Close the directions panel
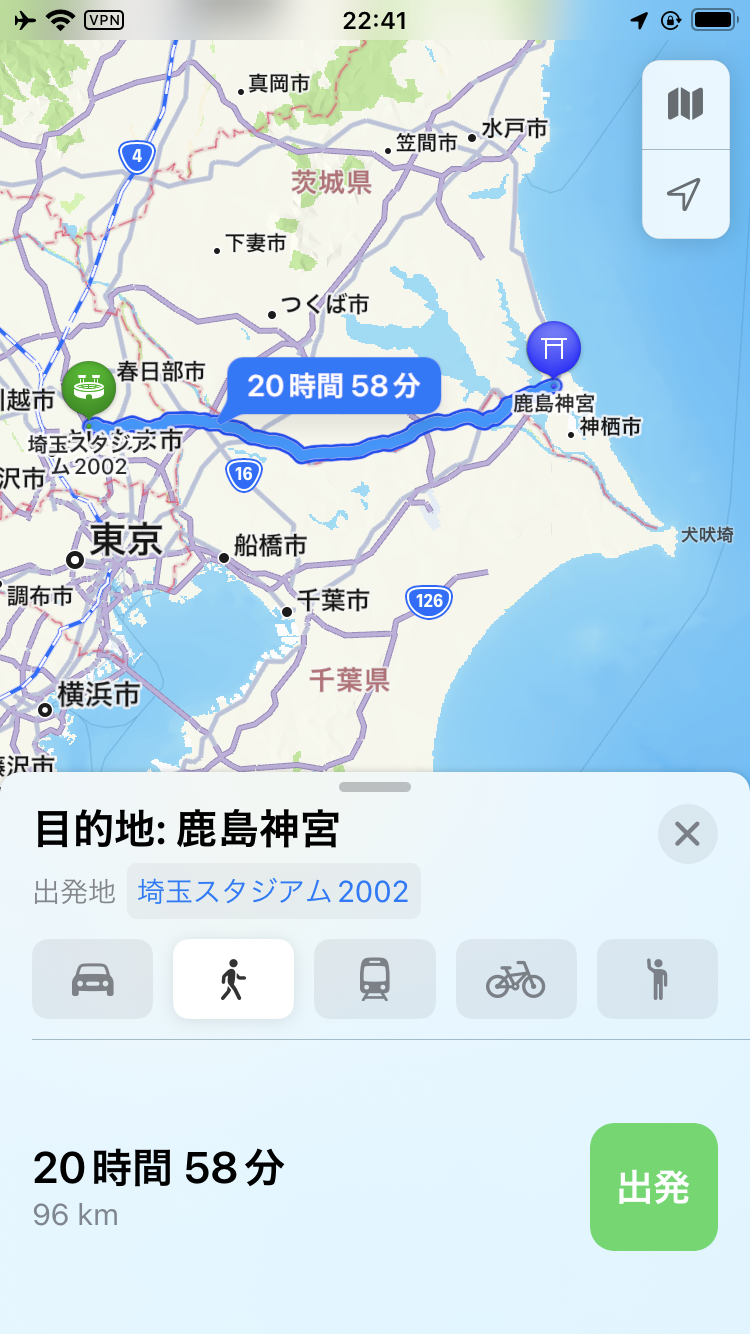 [687, 833]
